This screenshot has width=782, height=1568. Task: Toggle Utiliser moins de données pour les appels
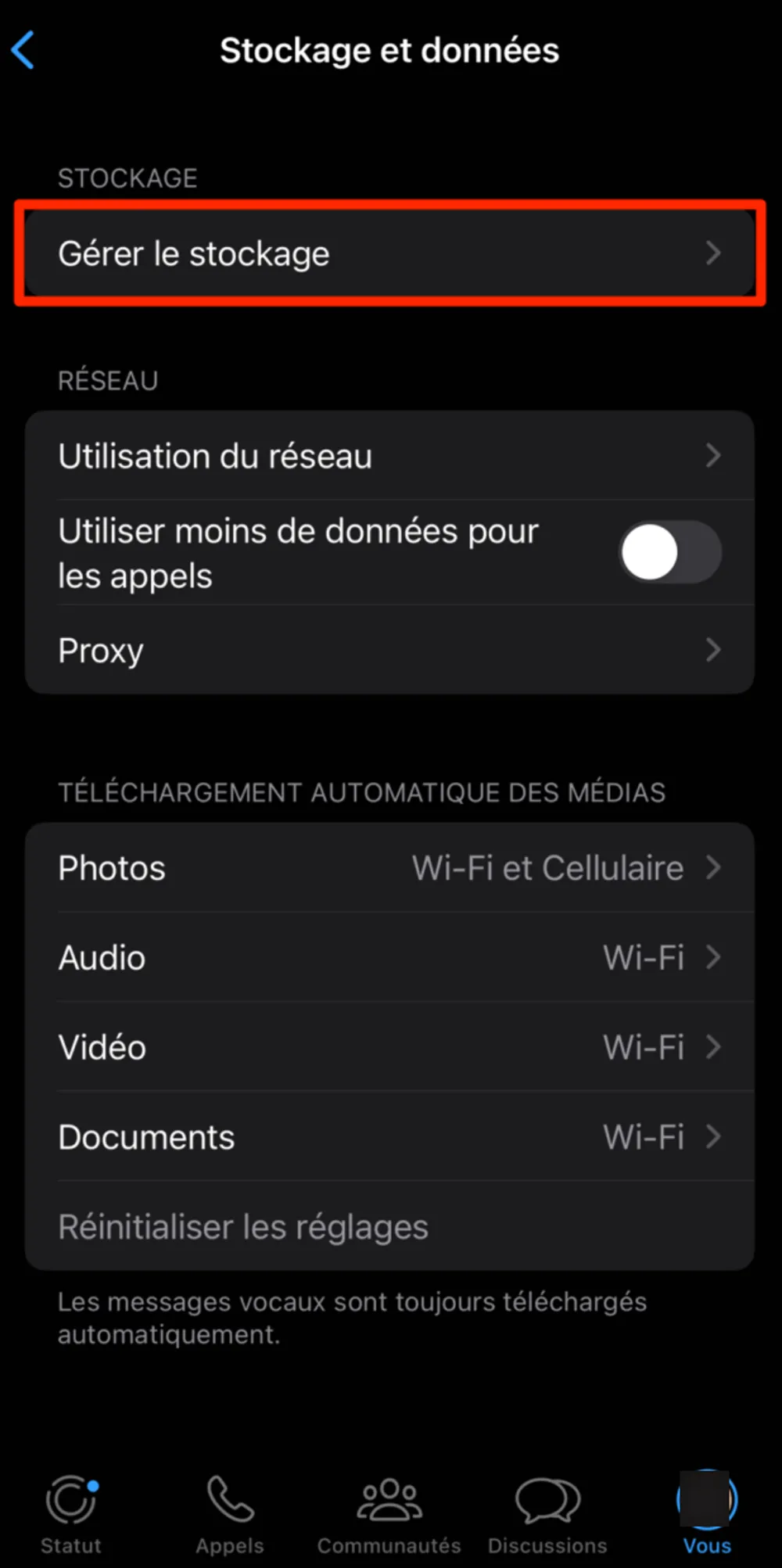pyautogui.click(x=669, y=553)
